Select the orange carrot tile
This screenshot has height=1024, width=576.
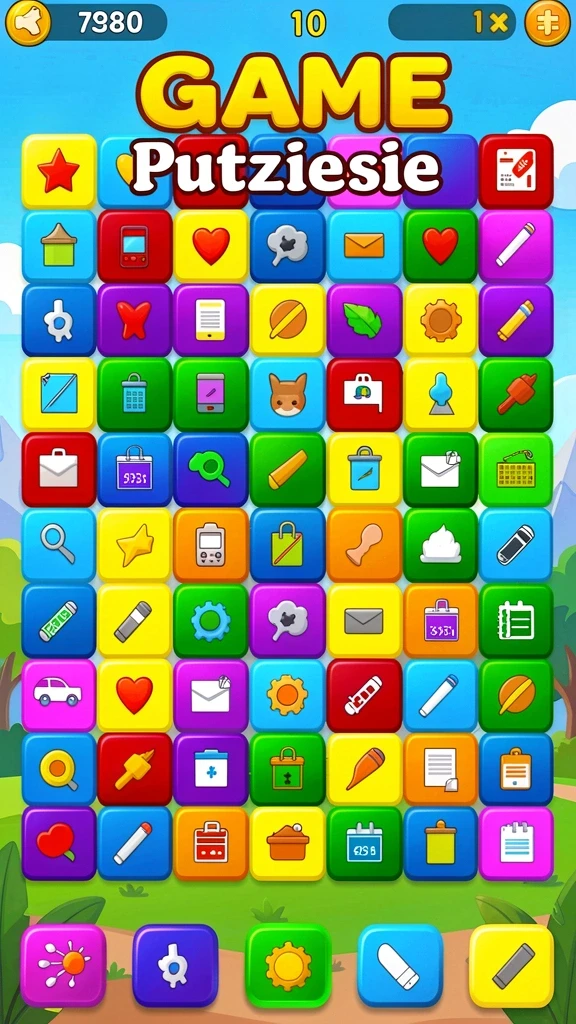tap(364, 769)
